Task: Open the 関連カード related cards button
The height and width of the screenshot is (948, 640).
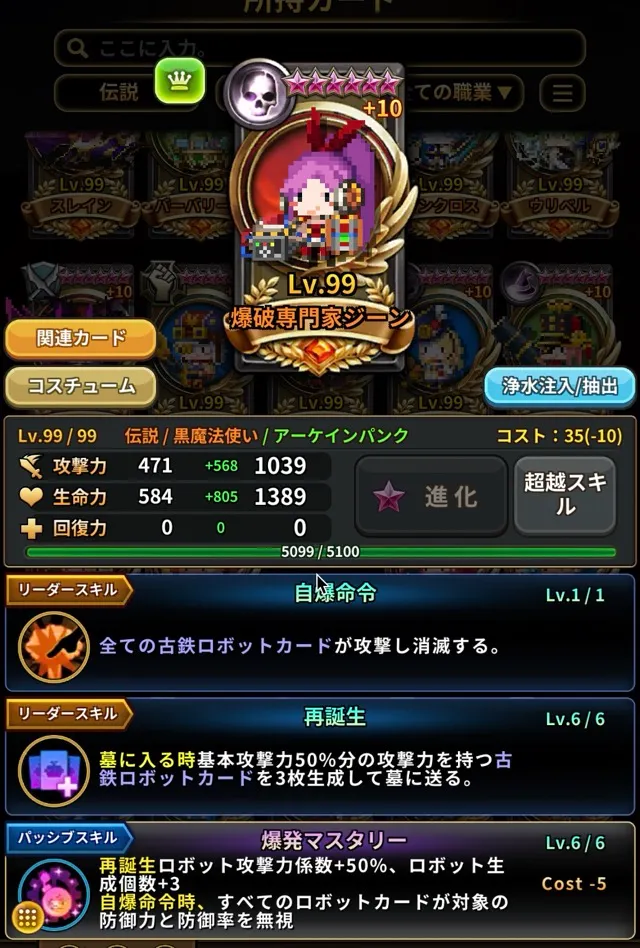Action: (81, 339)
